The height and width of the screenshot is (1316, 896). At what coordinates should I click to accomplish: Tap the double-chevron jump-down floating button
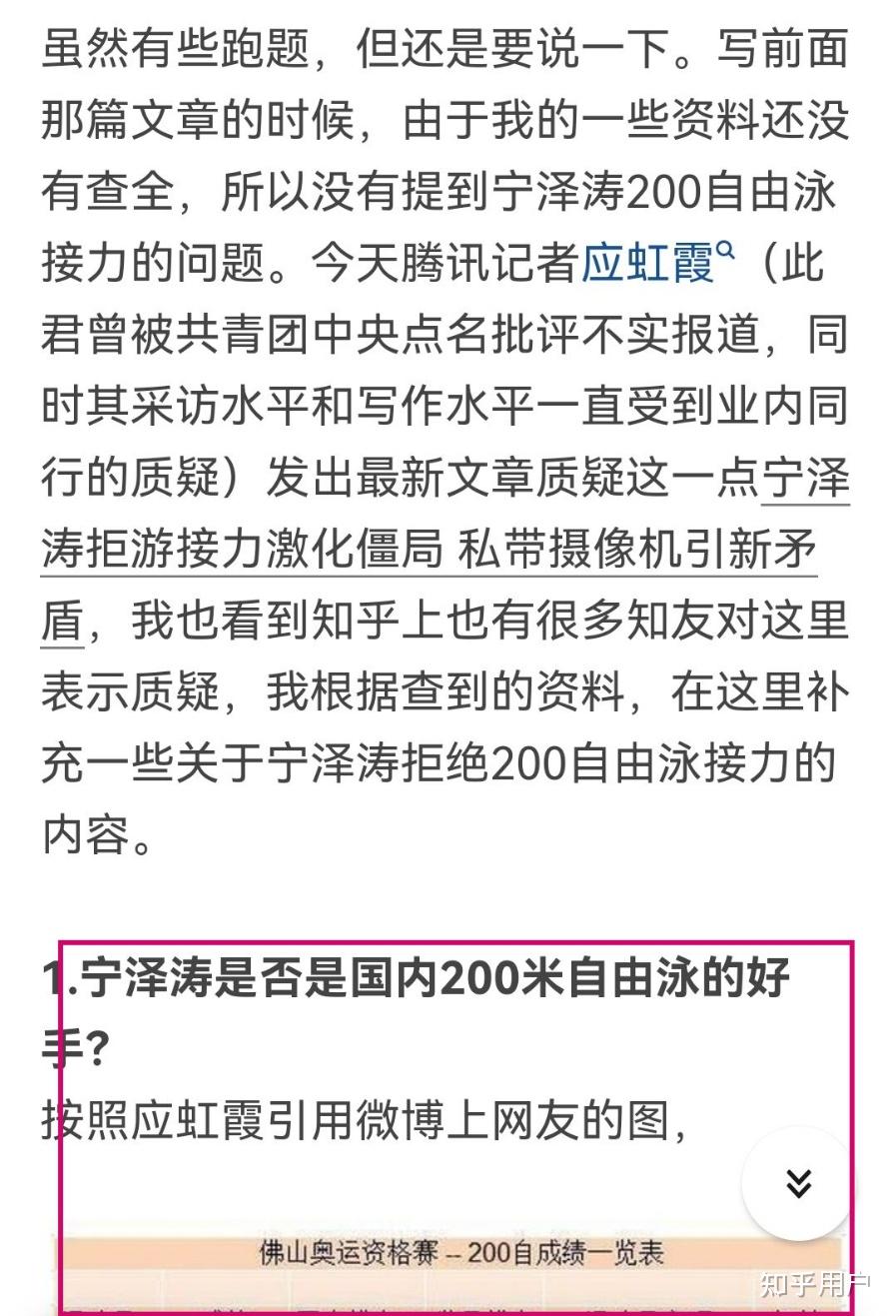(797, 1183)
